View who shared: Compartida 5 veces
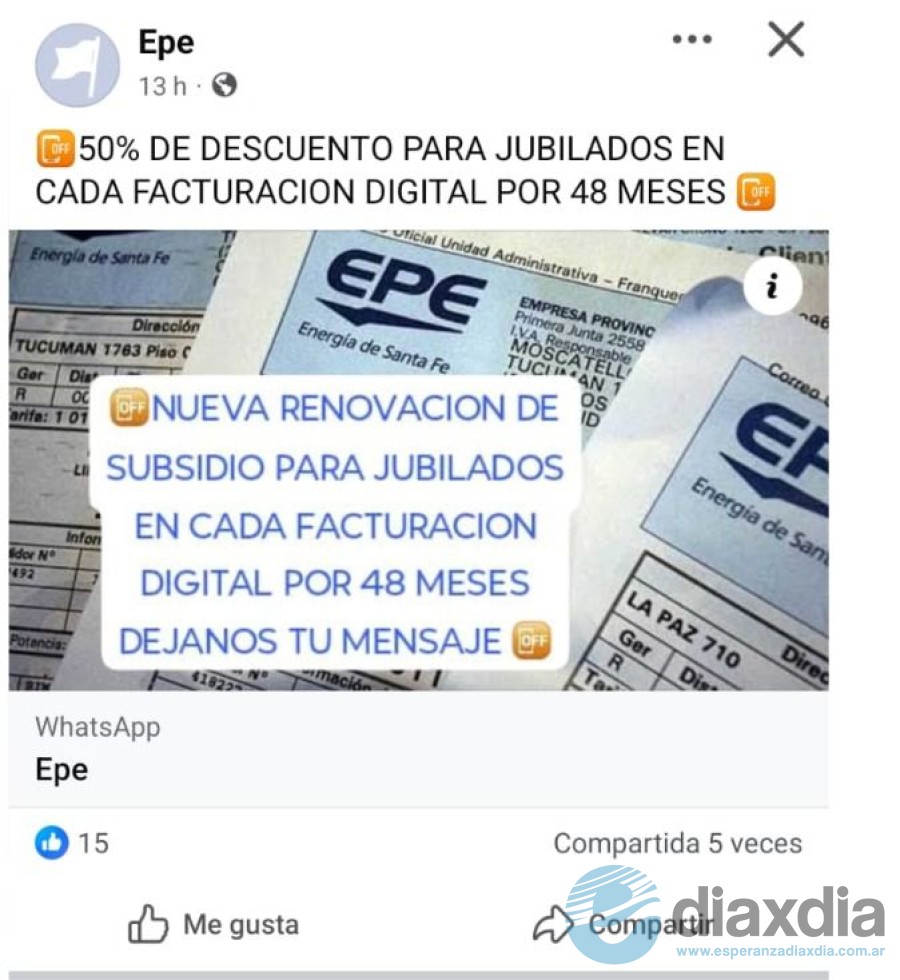Viewport: 900px width, 980px height. [x=677, y=843]
